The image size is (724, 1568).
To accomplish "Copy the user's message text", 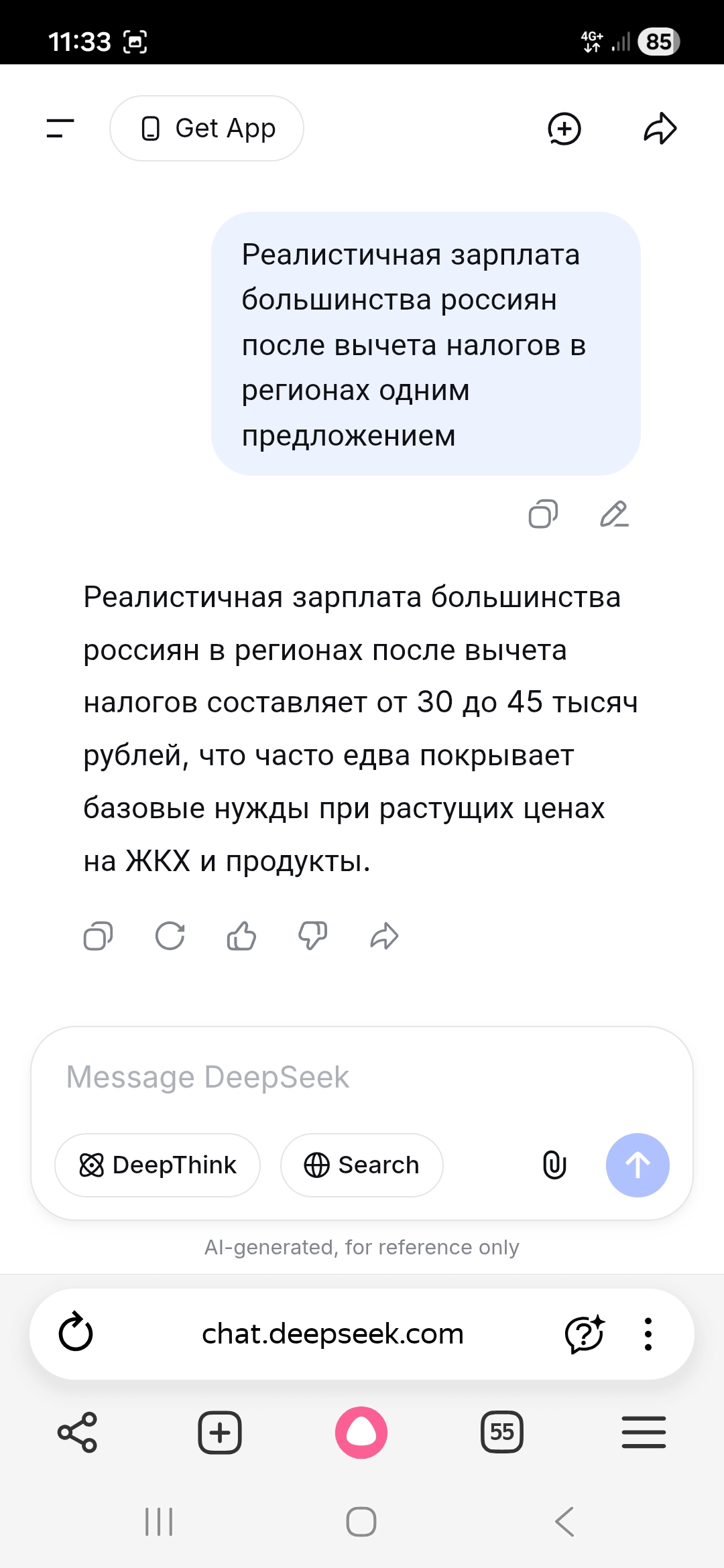I will 543,514.
